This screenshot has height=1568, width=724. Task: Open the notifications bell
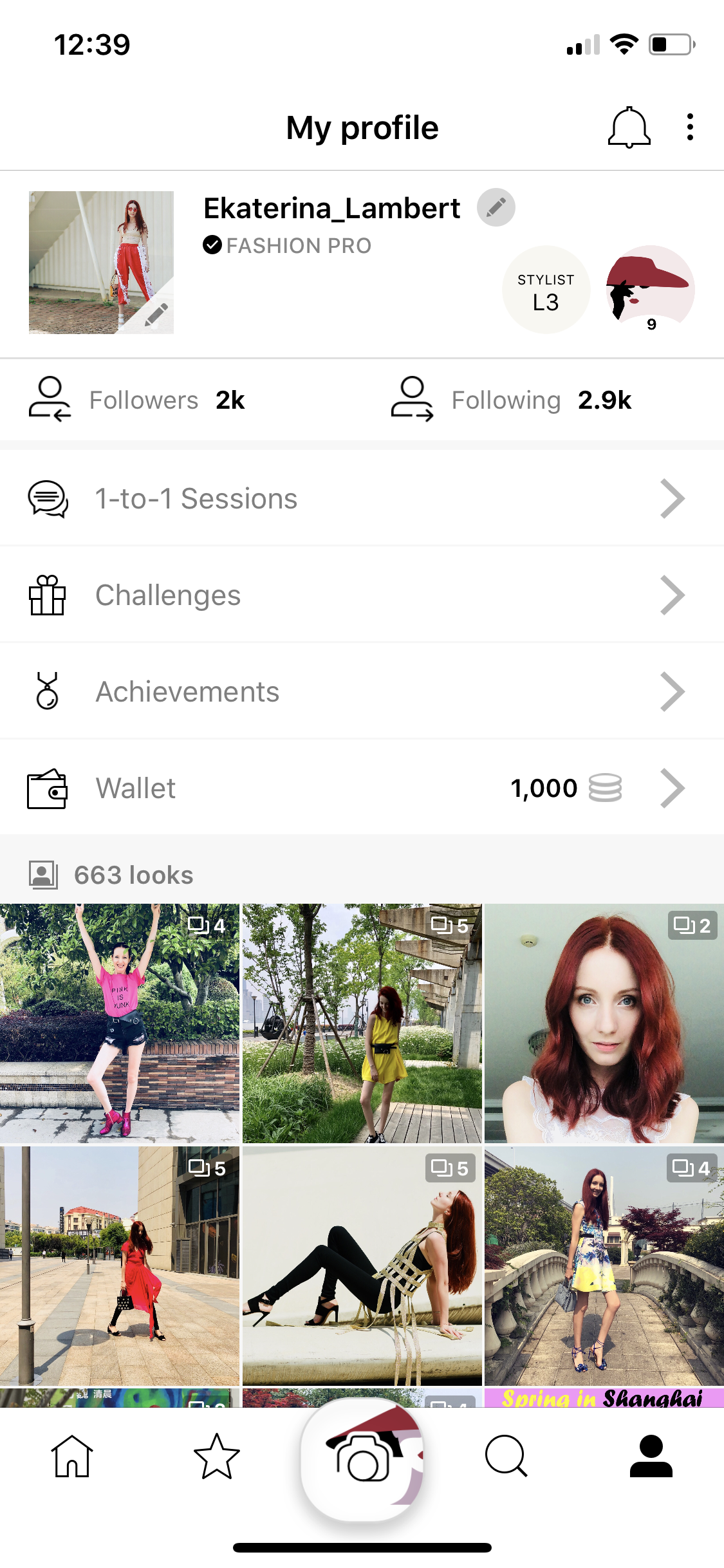[x=629, y=127]
